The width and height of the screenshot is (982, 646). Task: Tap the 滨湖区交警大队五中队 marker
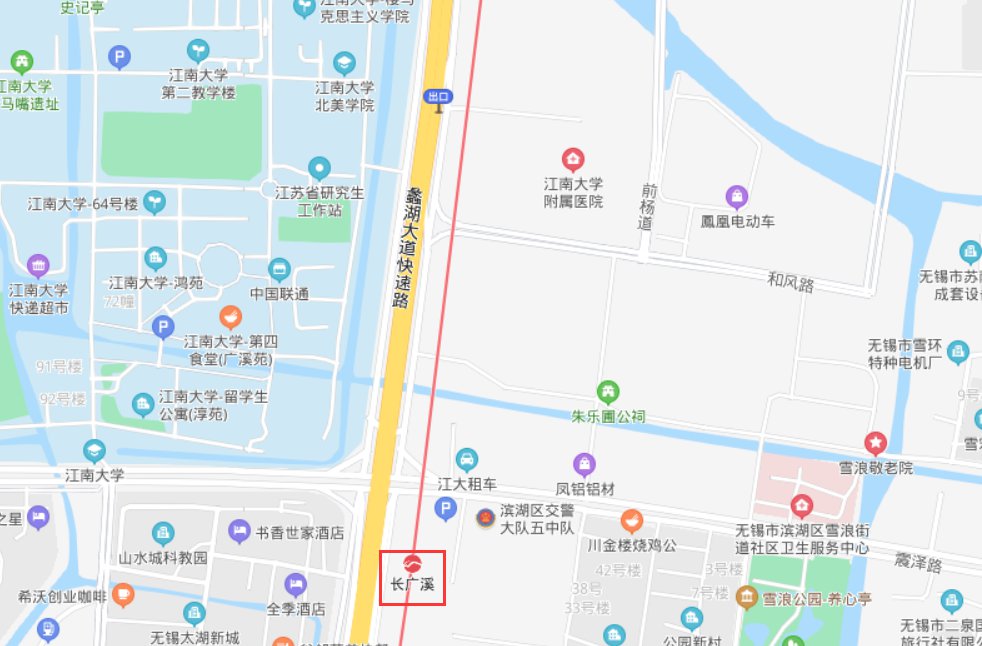(x=485, y=517)
